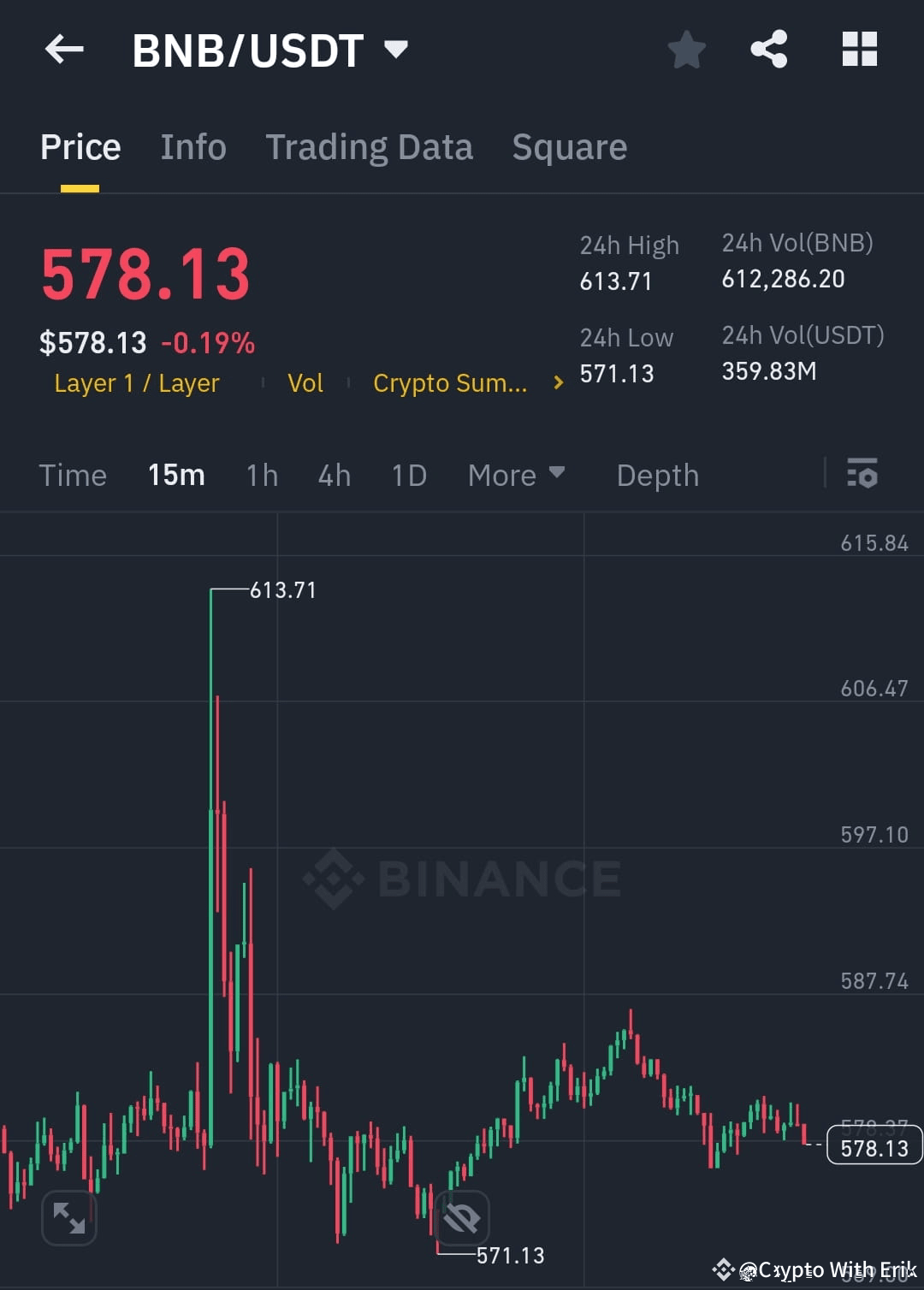Switch to the 4h candle interval
Image resolution: width=924 pixels, height=1290 pixels.
(334, 475)
